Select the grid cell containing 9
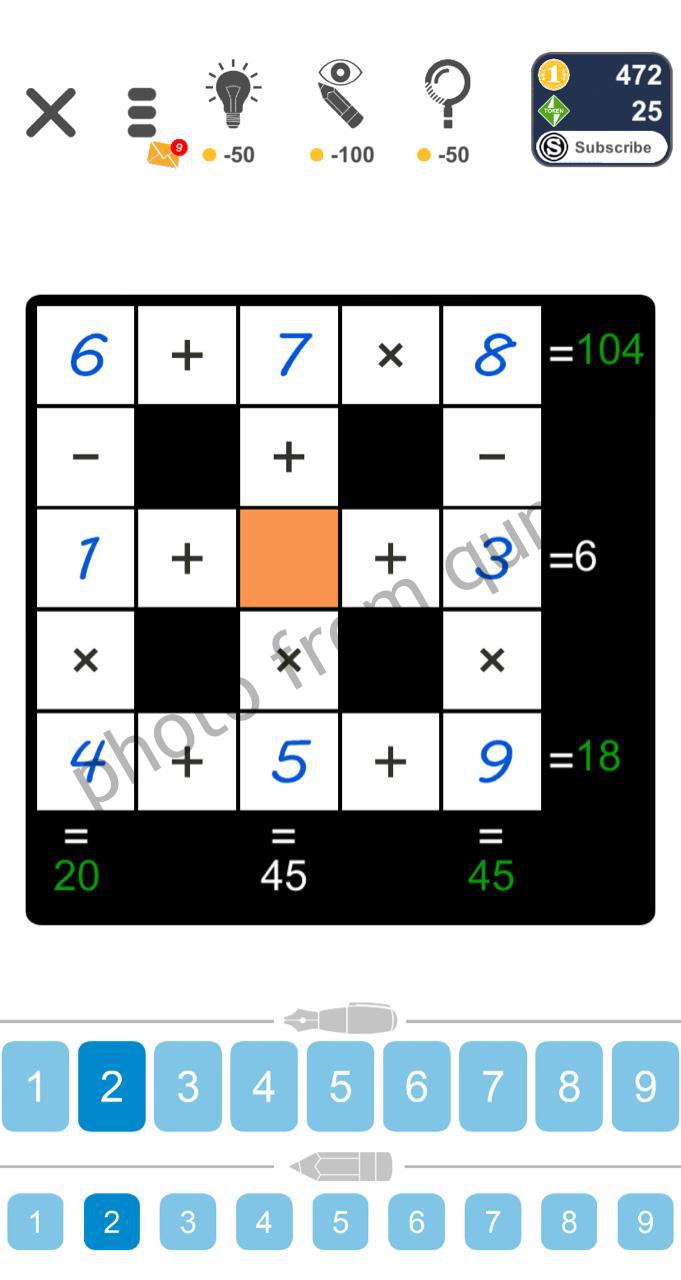Viewport: 681px width, 1280px height. click(x=492, y=761)
